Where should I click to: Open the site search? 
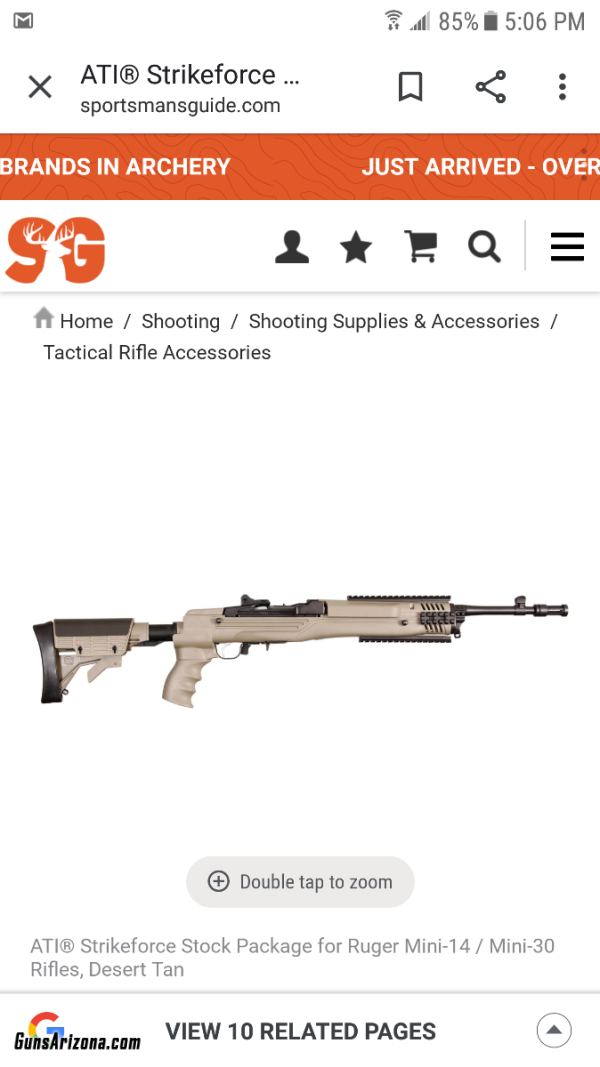[x=484, y=246]
